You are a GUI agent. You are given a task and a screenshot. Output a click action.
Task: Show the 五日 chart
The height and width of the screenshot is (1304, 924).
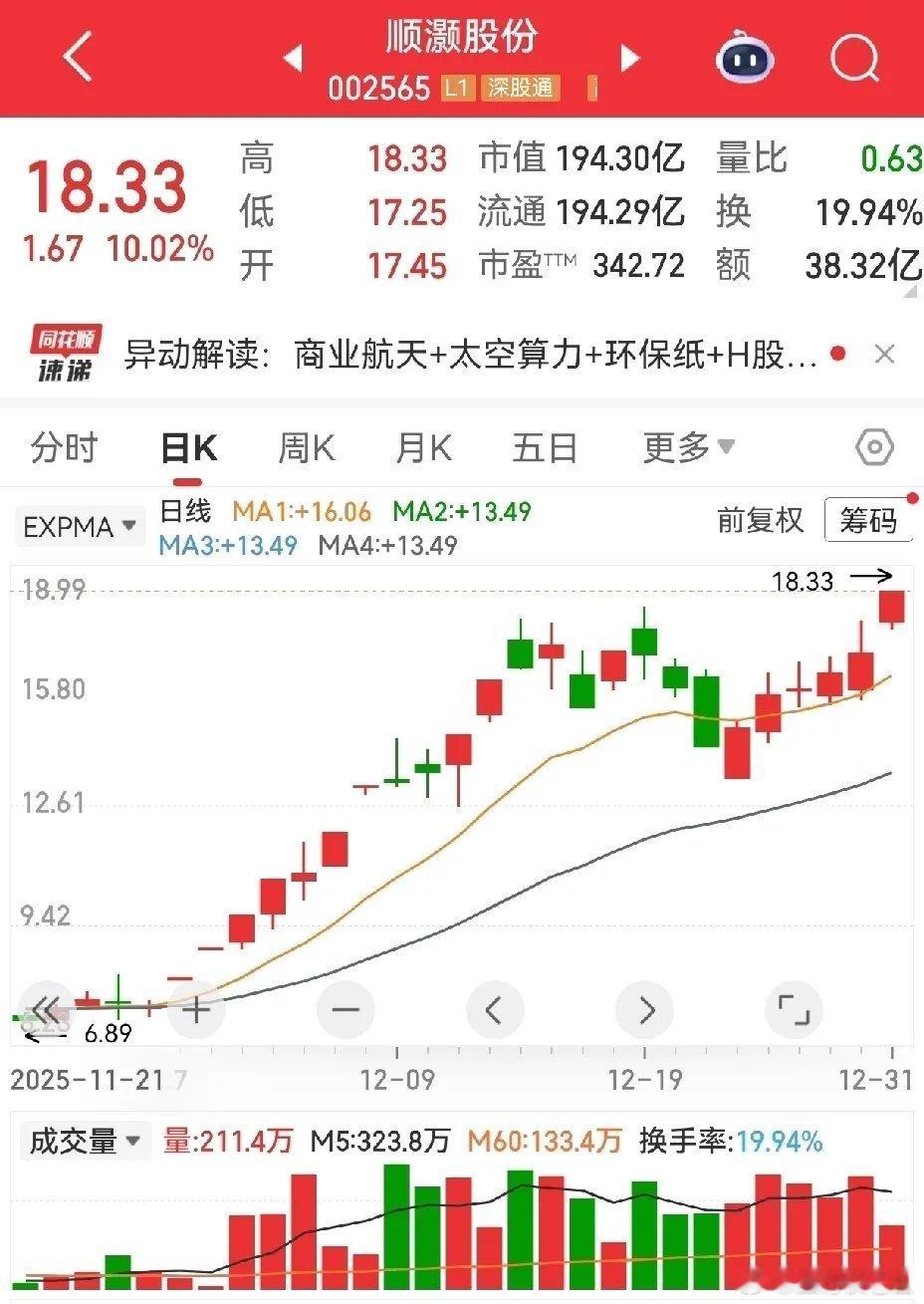pos(545,448)
